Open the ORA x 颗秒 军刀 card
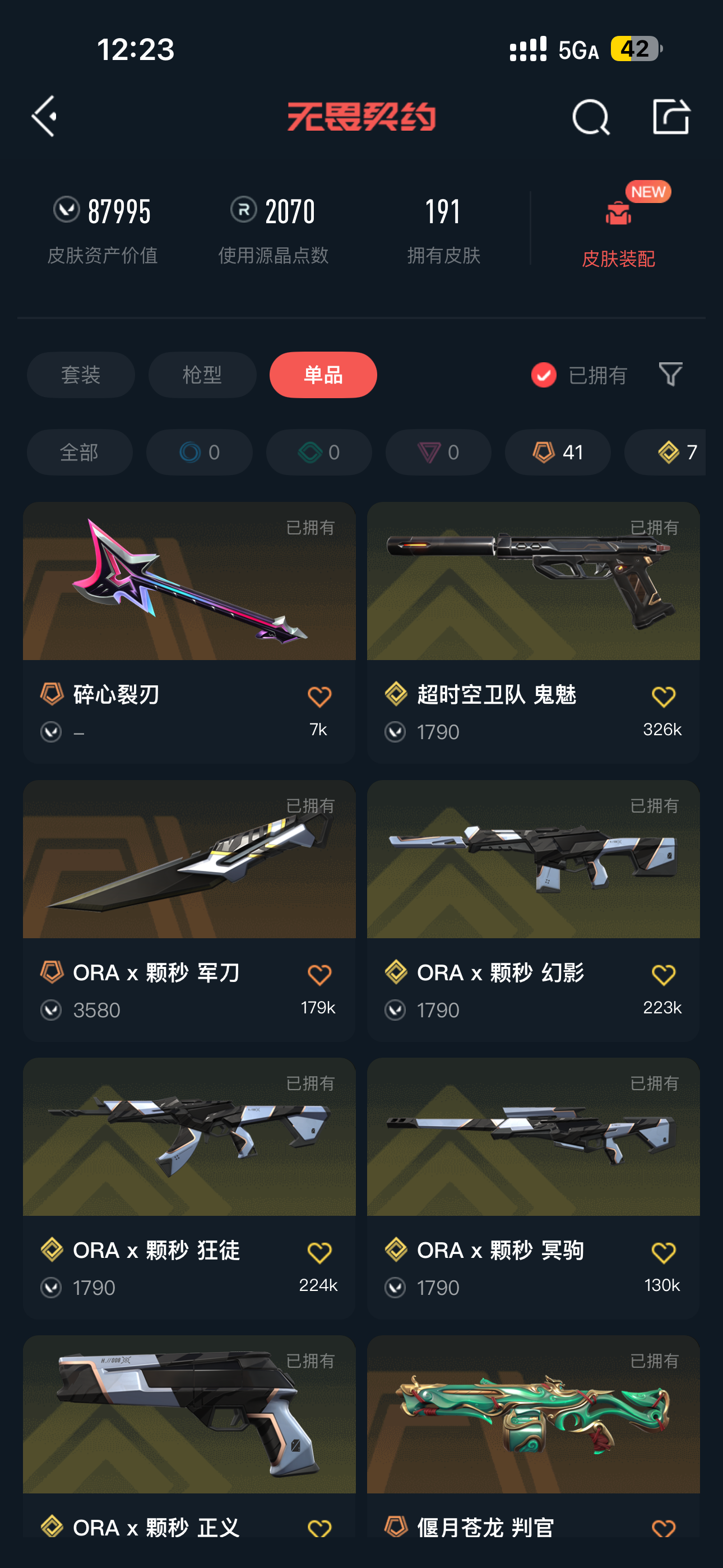The image size is (723, 1568). point(189,883)
